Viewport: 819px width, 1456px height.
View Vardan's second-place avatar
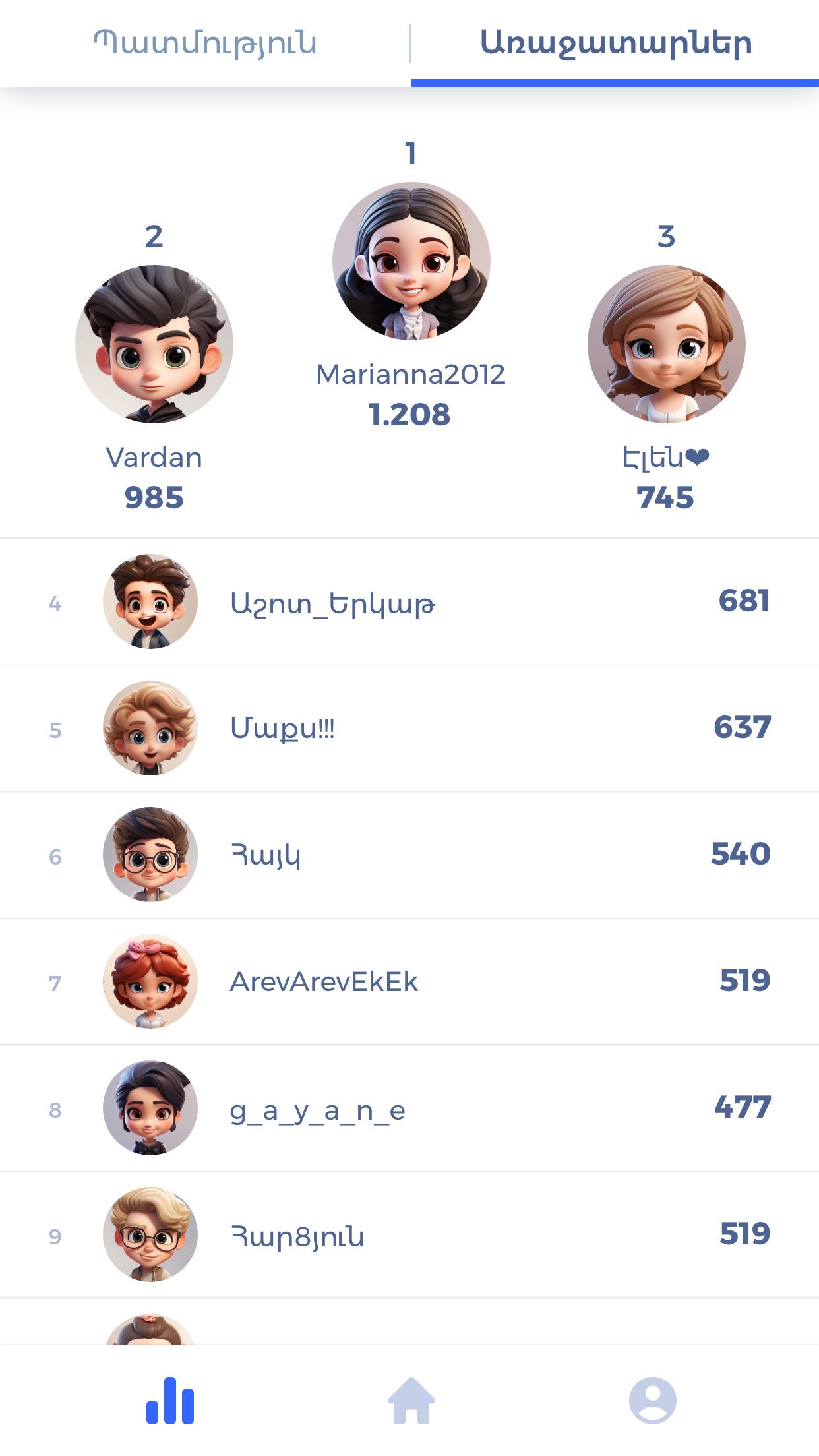click(154, 344)
